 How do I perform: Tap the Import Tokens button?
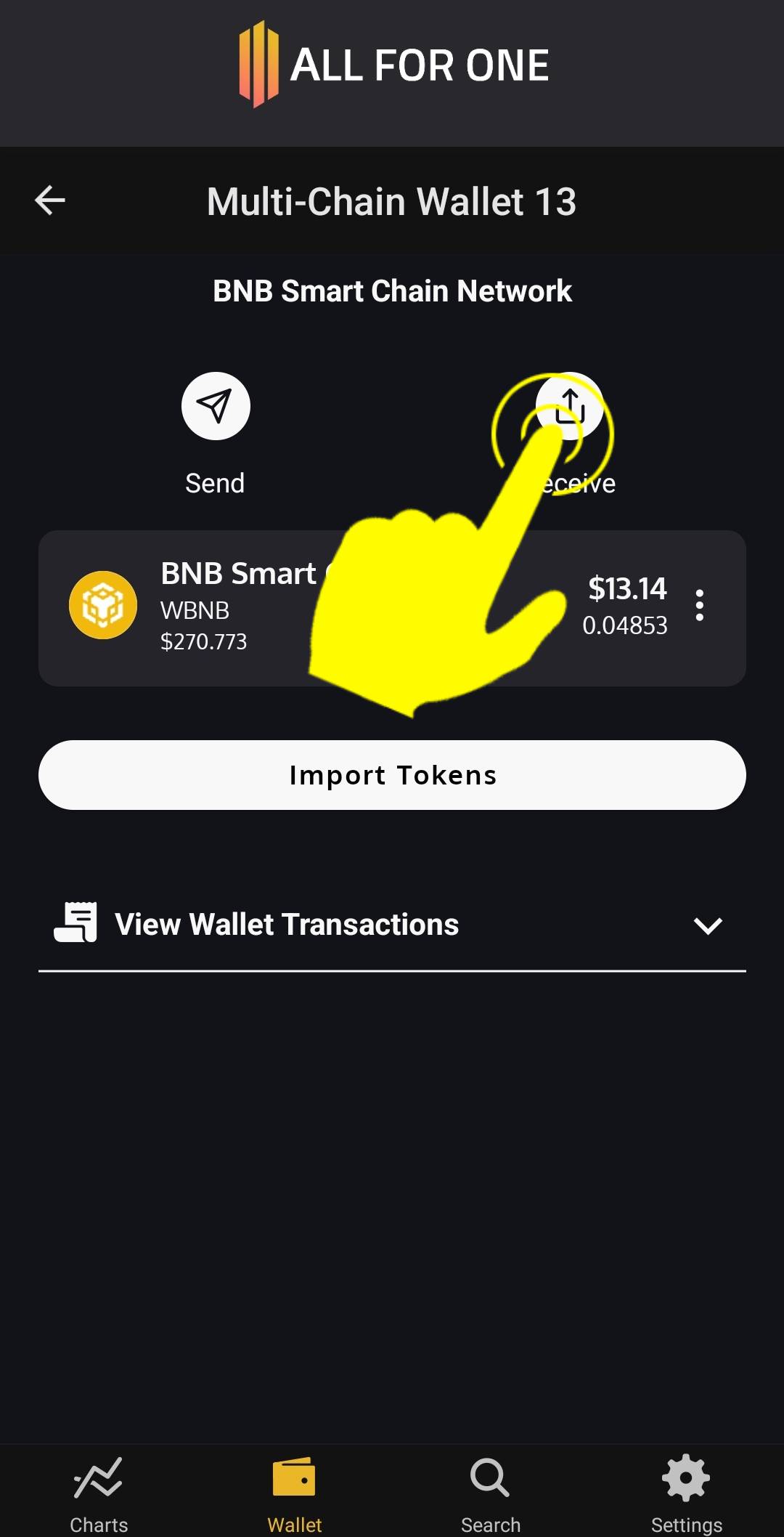(392, 775)
